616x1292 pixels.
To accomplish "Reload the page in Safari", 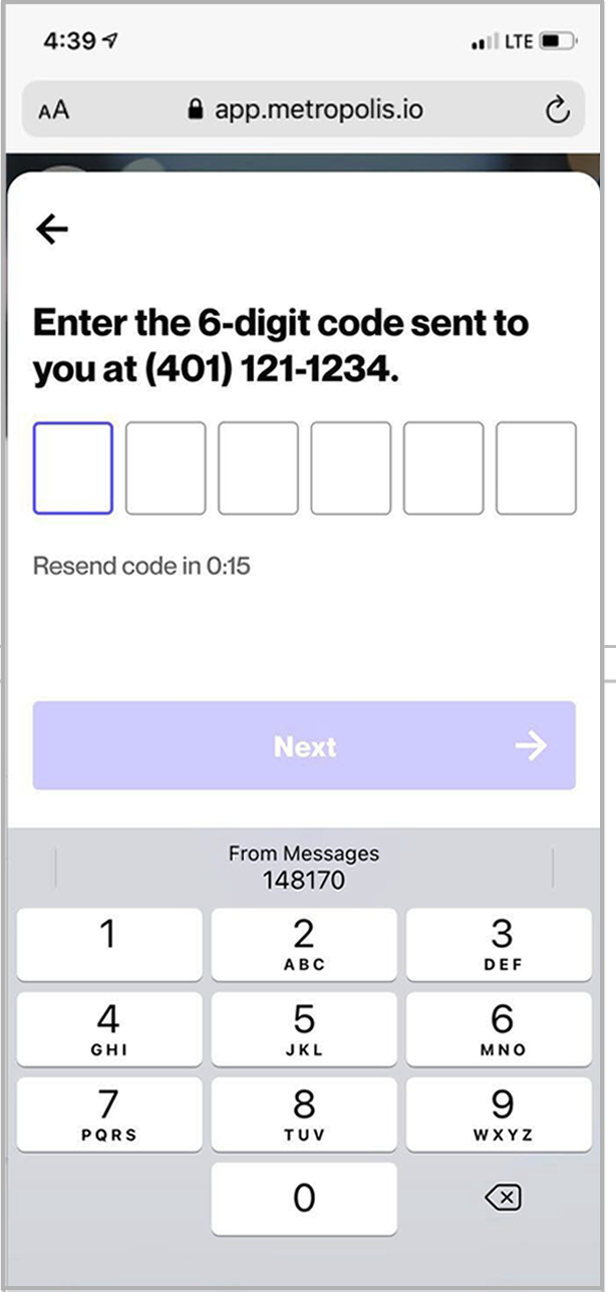I will (x=557, y=110).
